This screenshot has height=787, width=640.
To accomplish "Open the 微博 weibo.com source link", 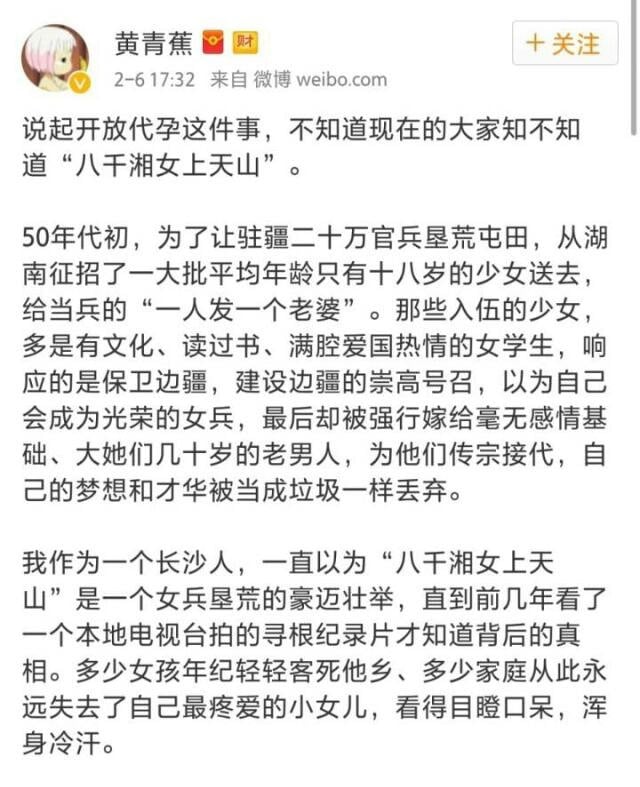I will (319, 80).
